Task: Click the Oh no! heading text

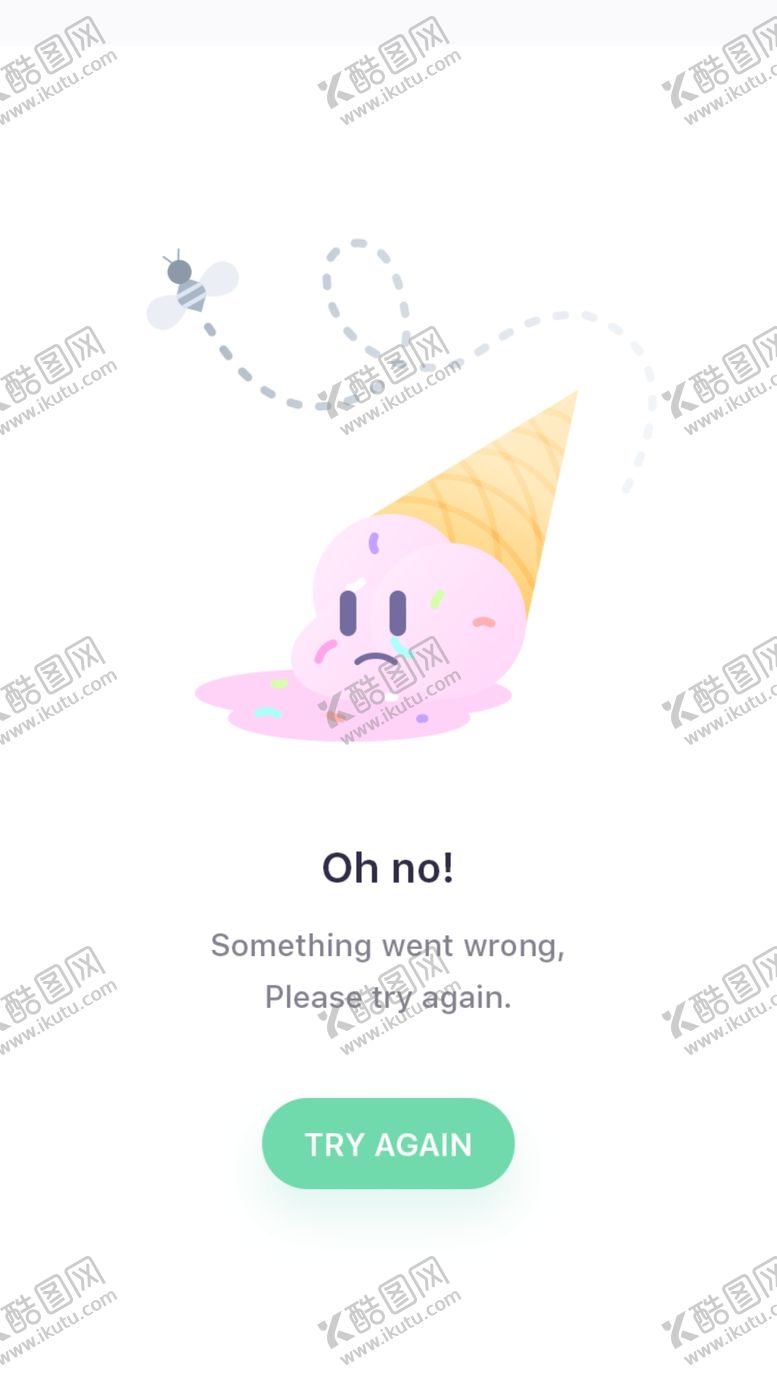Action: coord(388,868)
